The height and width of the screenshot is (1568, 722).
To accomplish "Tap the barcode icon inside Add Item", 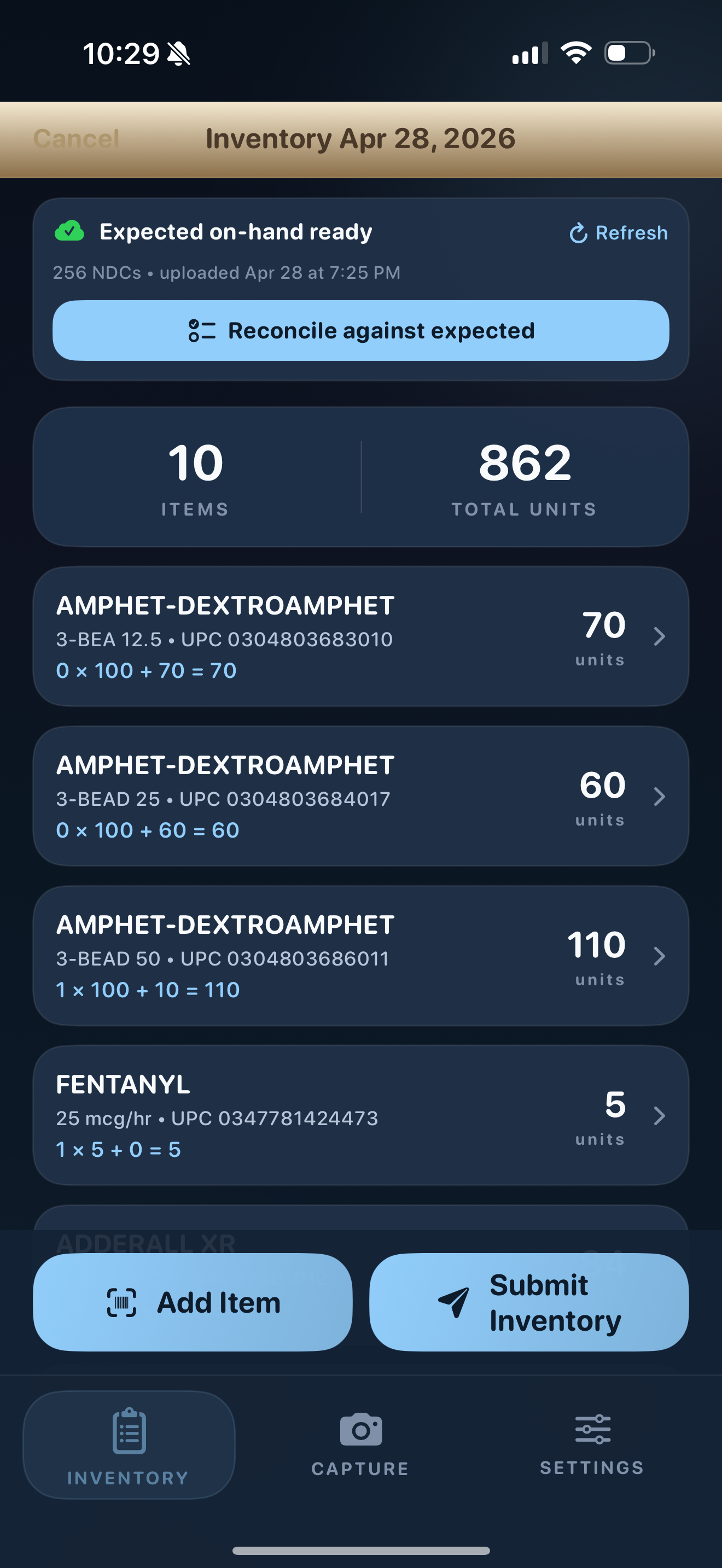I will 121,1303.
